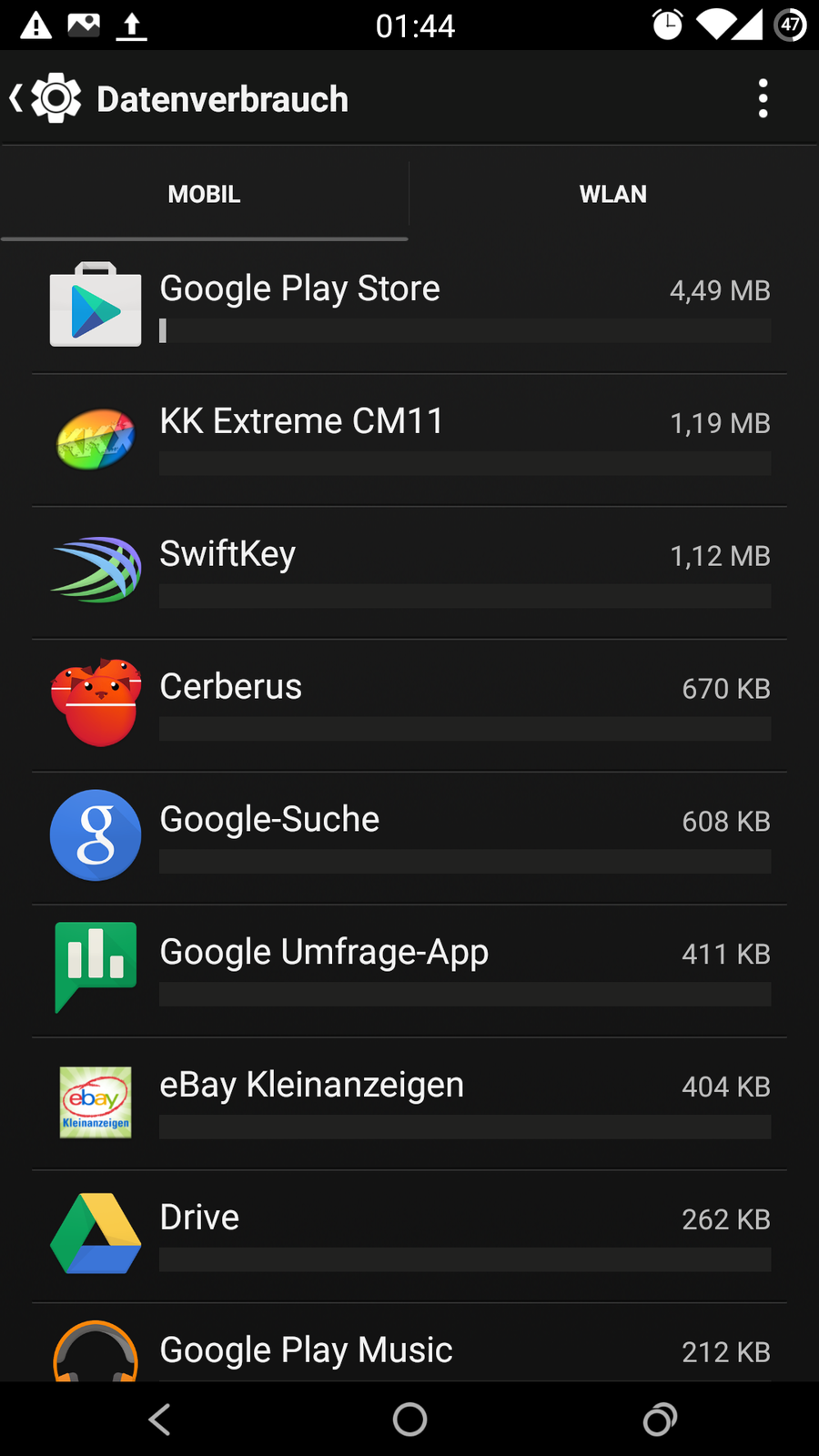View Google Umfrage-App data details
This screenshot has width=819, height=1456.
pos(409,970)
